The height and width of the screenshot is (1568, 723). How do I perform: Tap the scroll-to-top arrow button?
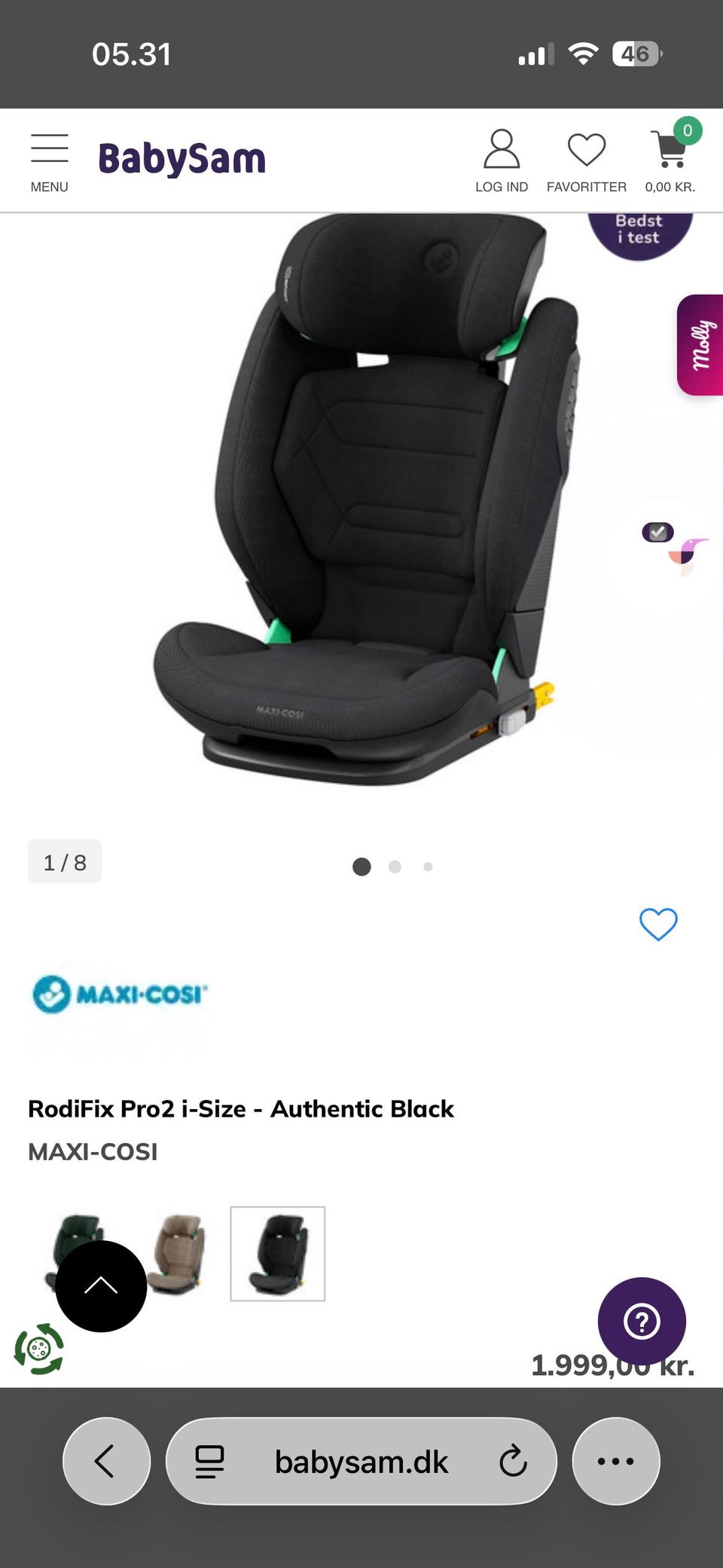tap(101, 1286)
